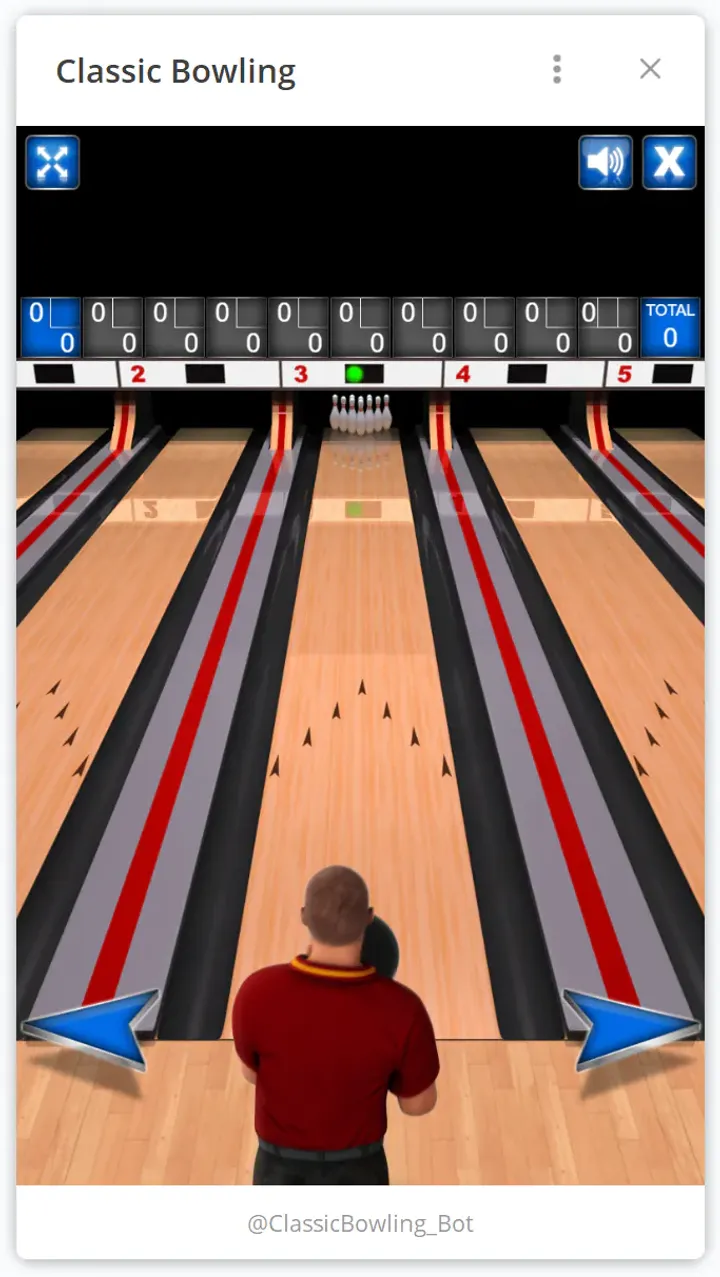Click frame 10 on the scoreboard
Screen dimensions: 720x1277
point(608,327)
